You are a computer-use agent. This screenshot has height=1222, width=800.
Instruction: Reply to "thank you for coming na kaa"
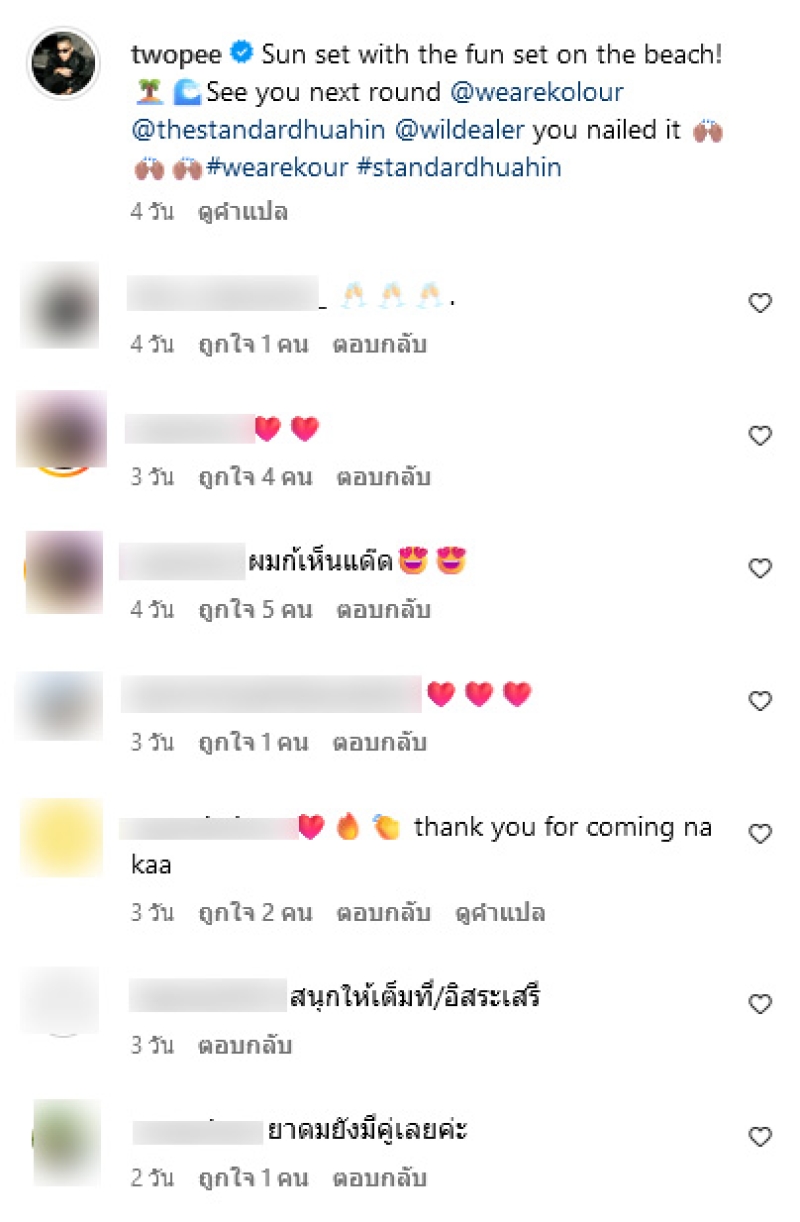pos(383,912)
